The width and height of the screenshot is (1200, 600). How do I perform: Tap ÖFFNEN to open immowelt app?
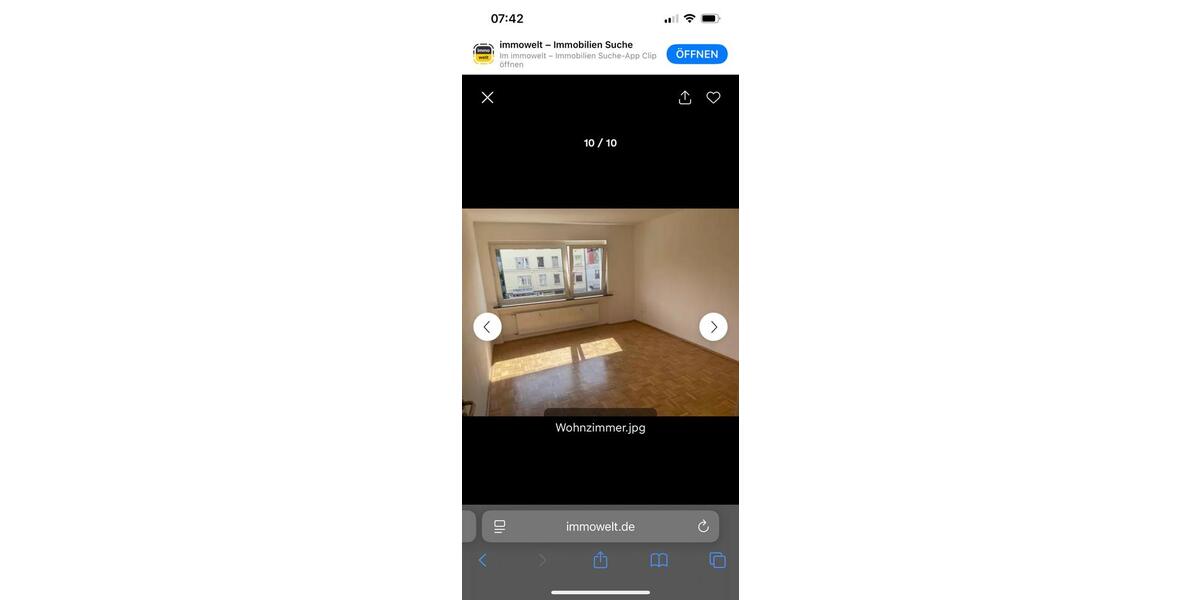pyautogui.click(x=697, y=54)
